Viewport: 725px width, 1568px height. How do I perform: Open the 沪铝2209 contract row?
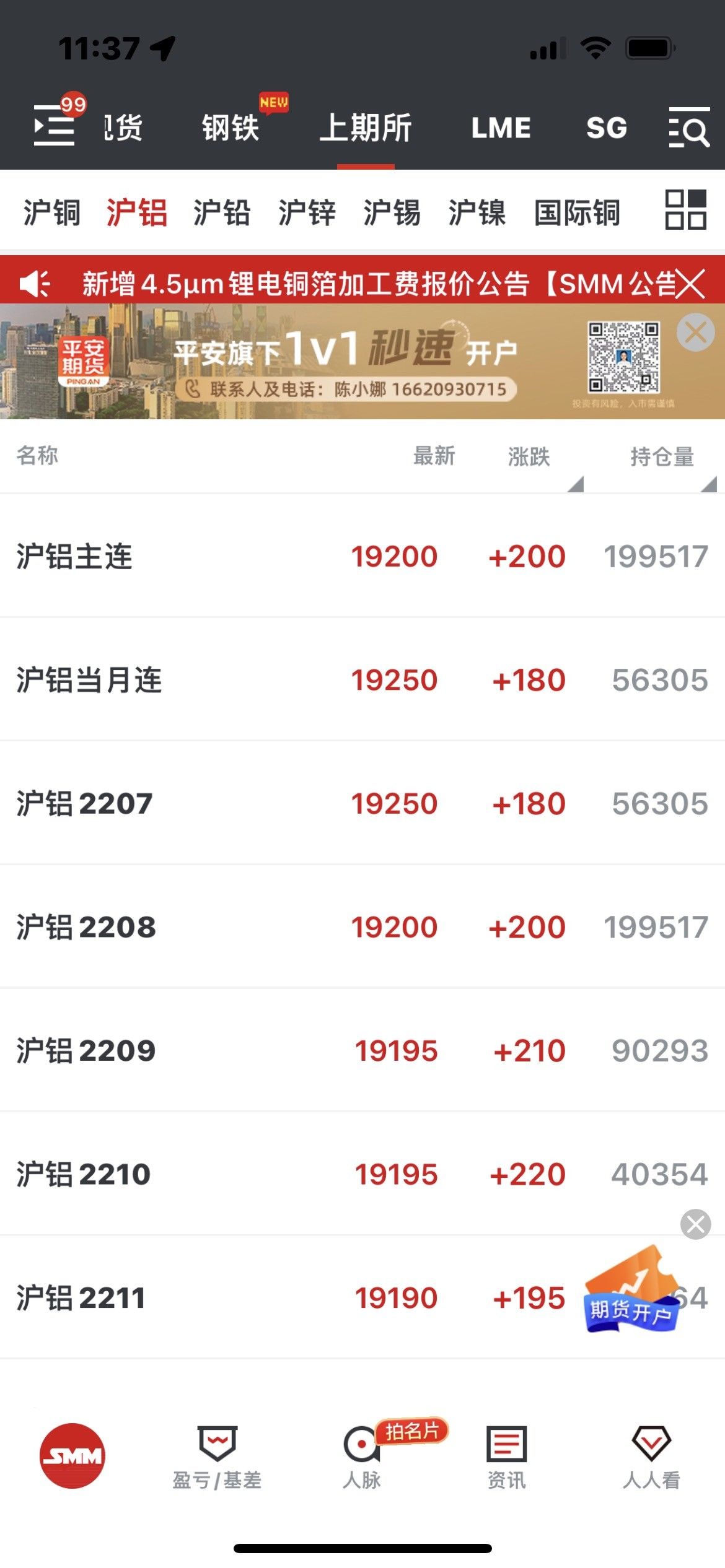[x=362, y=1050]
